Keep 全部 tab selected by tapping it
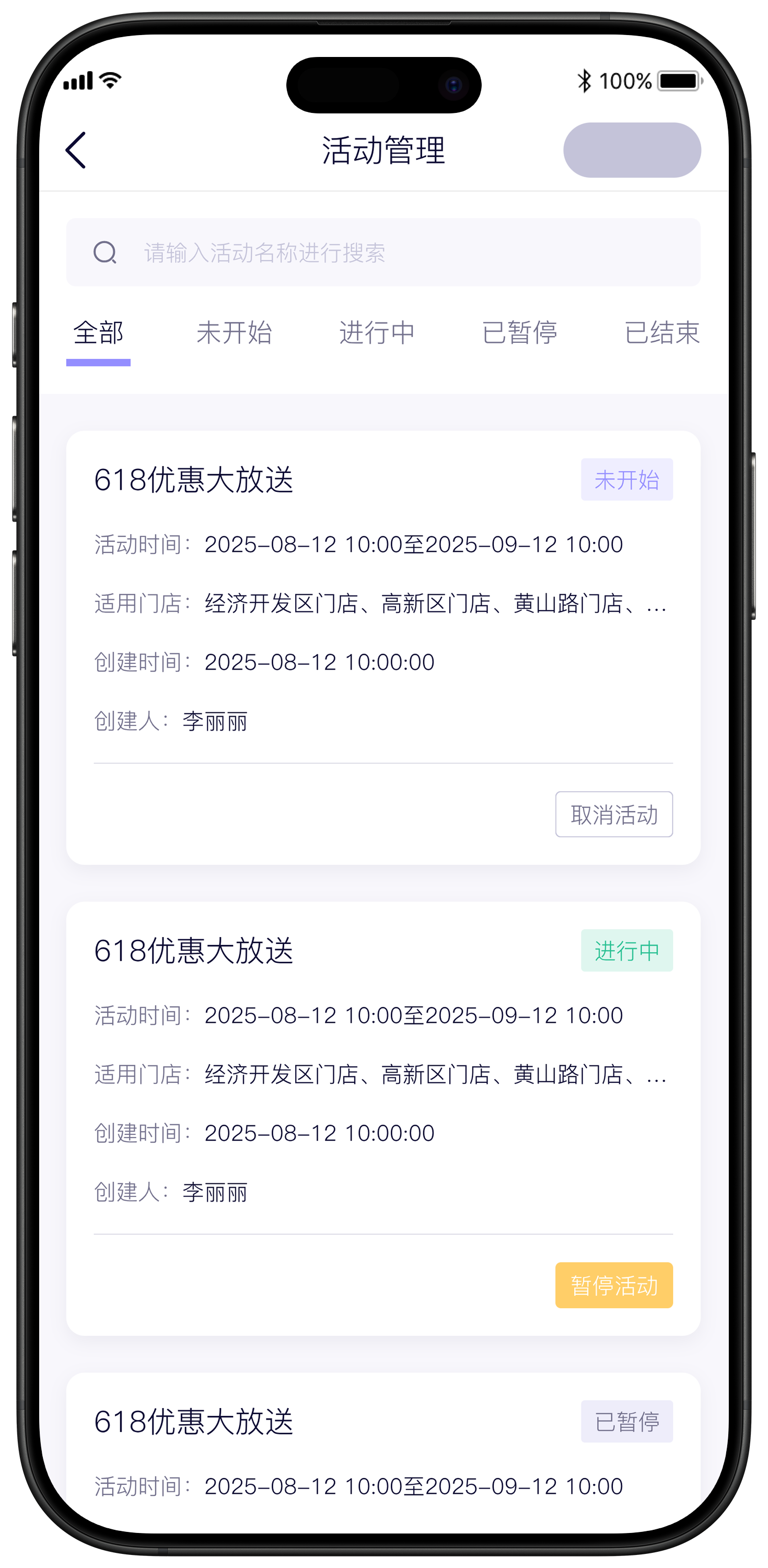Viewport: 768px width, 1568px height. tap(99, 332)
